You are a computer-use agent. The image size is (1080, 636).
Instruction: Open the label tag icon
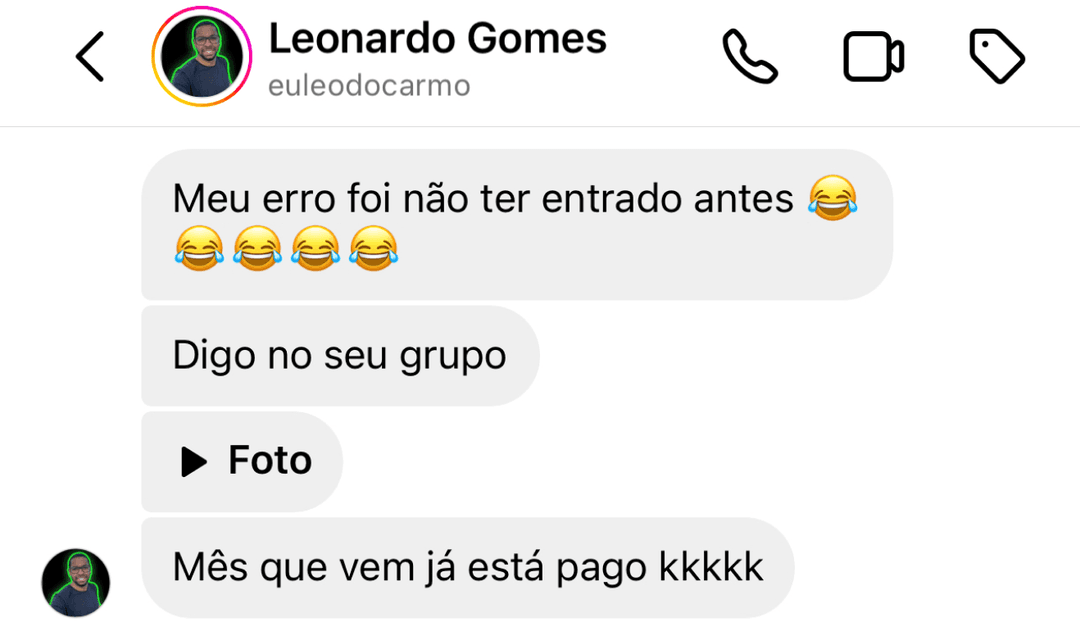[x=997, y=57]
